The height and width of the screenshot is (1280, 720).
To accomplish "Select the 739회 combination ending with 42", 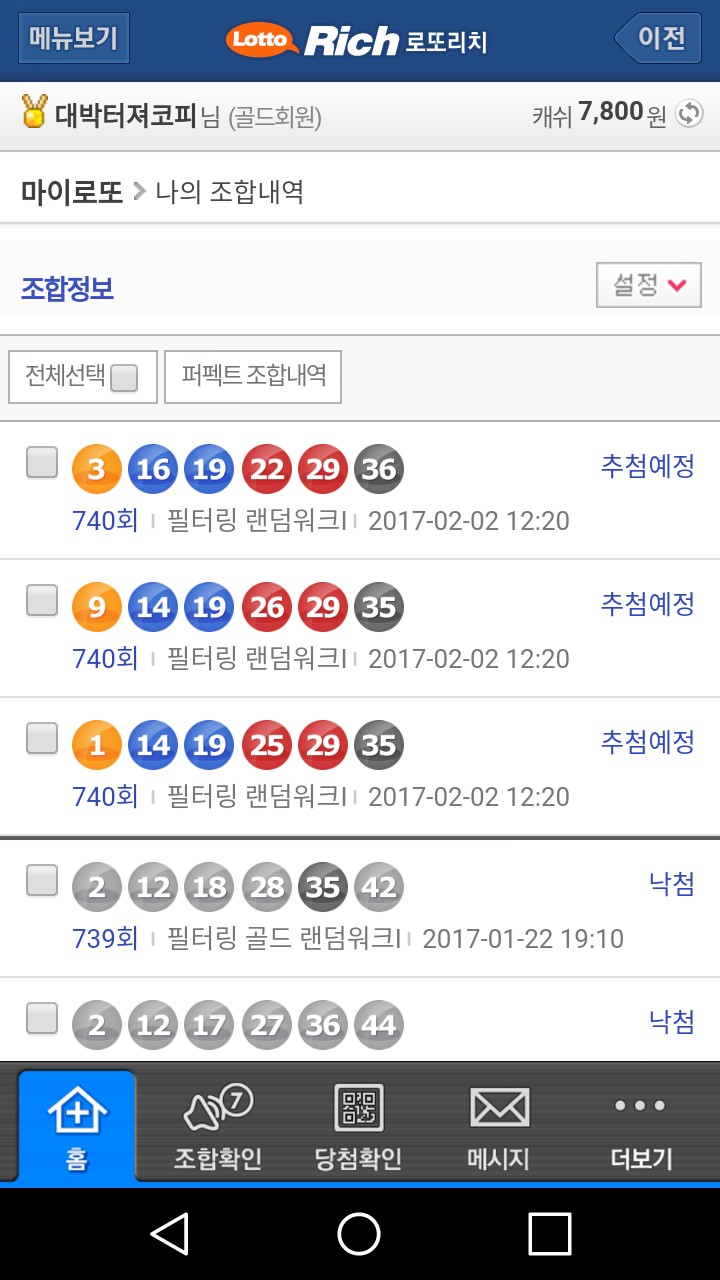I will (x=42, y=880).
